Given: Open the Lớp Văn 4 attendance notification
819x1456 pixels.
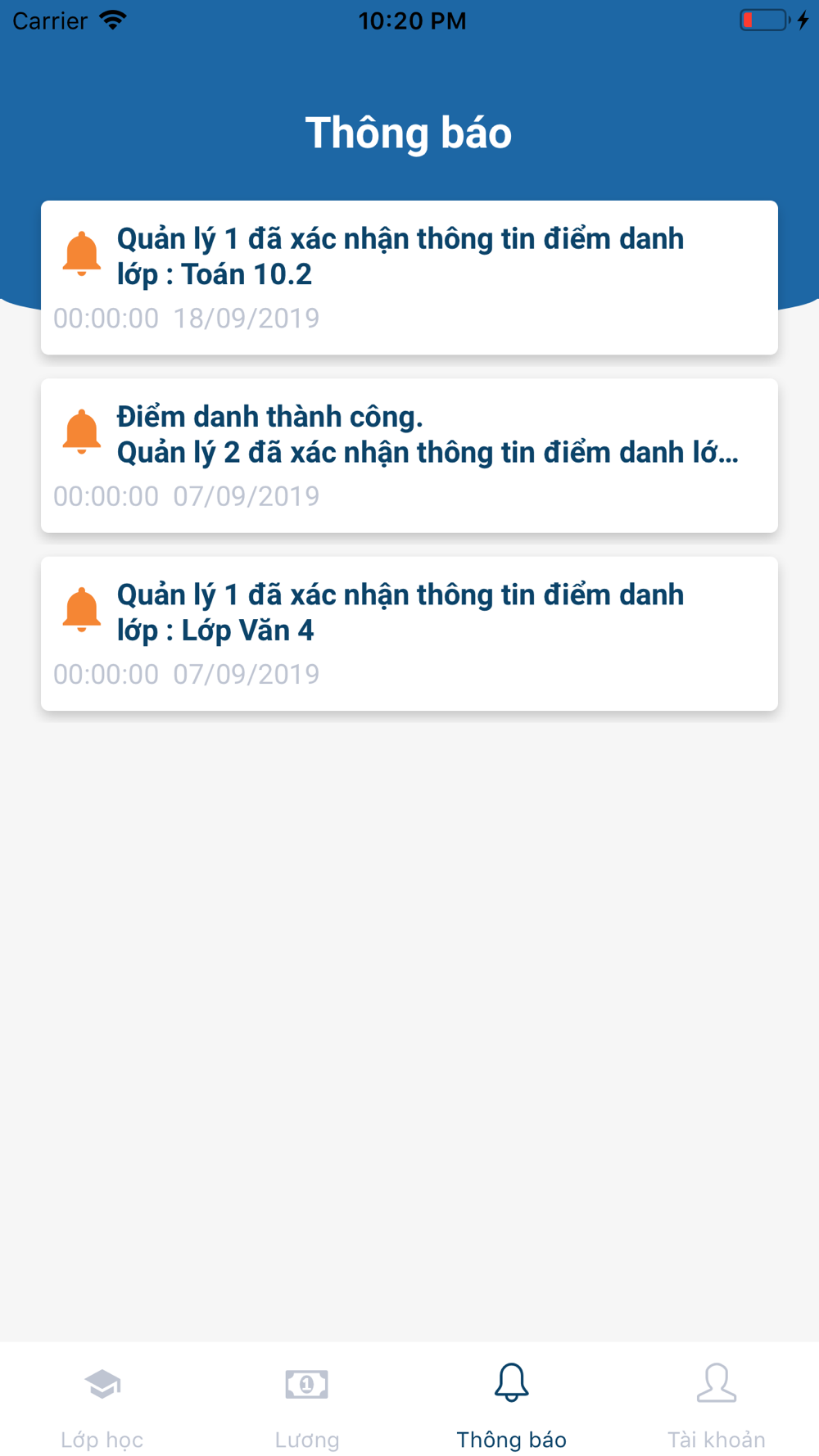Looking at the screenshot, I should (409, 634).
